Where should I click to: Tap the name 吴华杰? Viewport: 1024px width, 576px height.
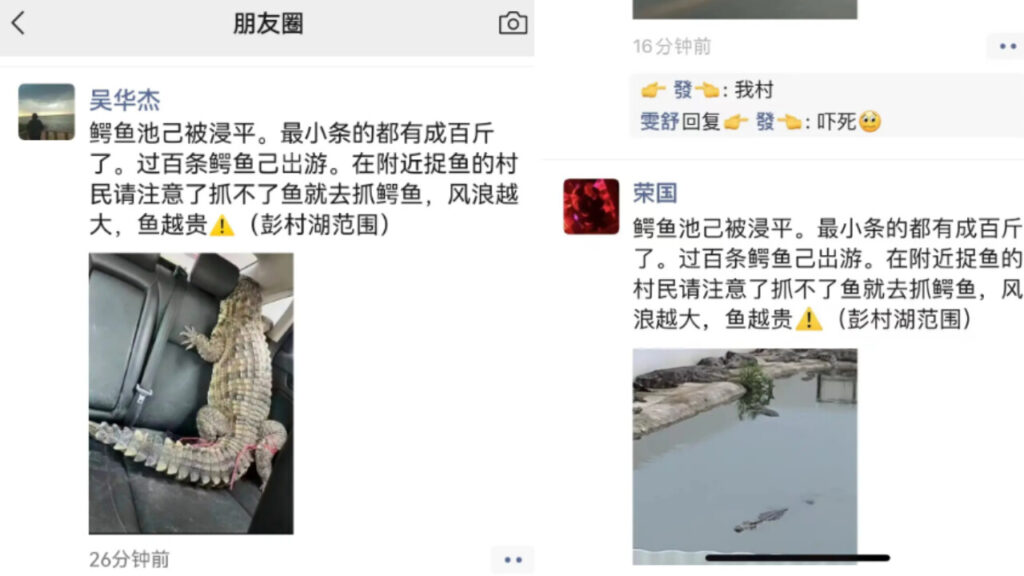[125, 100]
